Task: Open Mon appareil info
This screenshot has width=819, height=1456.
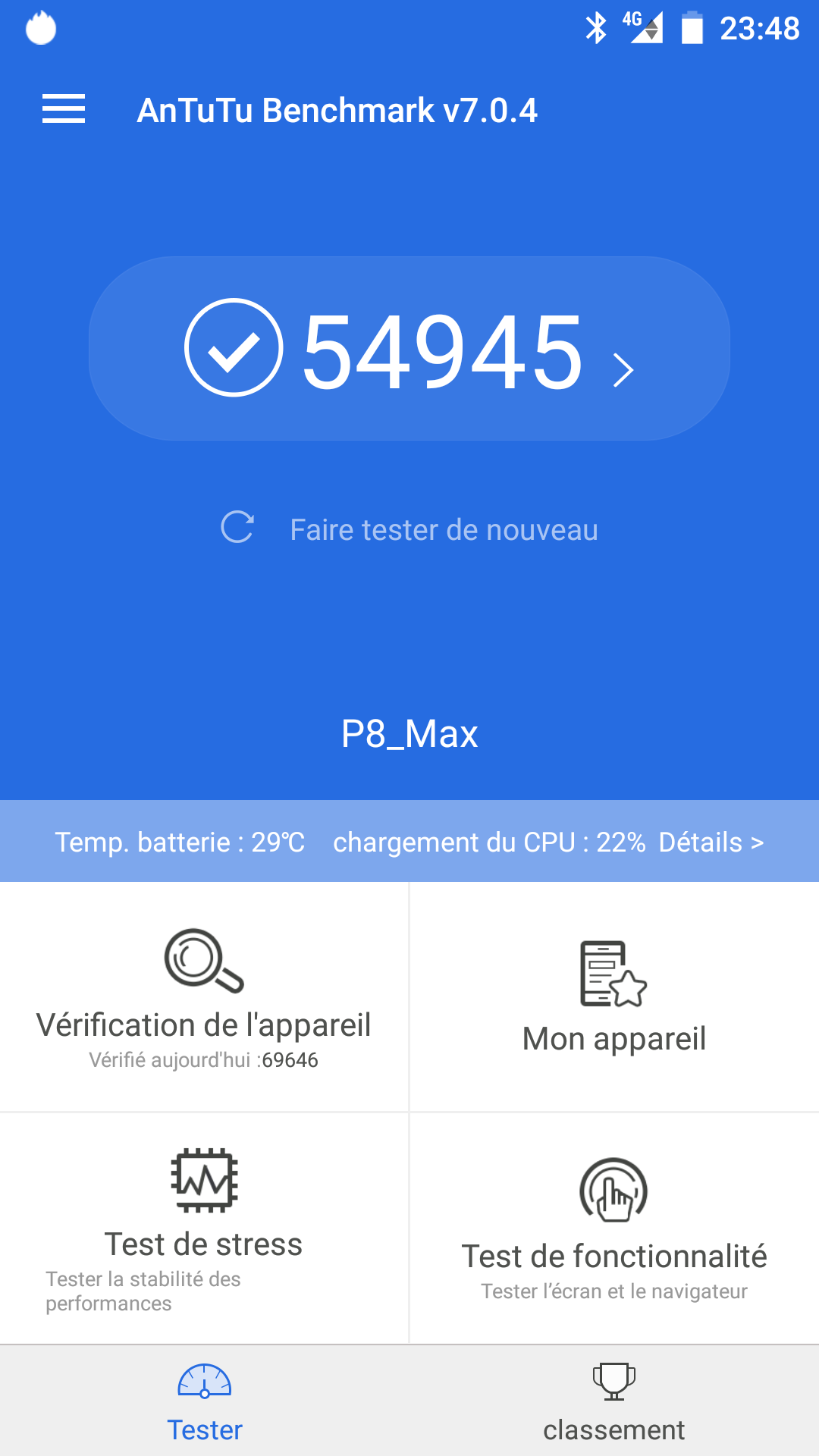Action: click(x=614, y=997)
